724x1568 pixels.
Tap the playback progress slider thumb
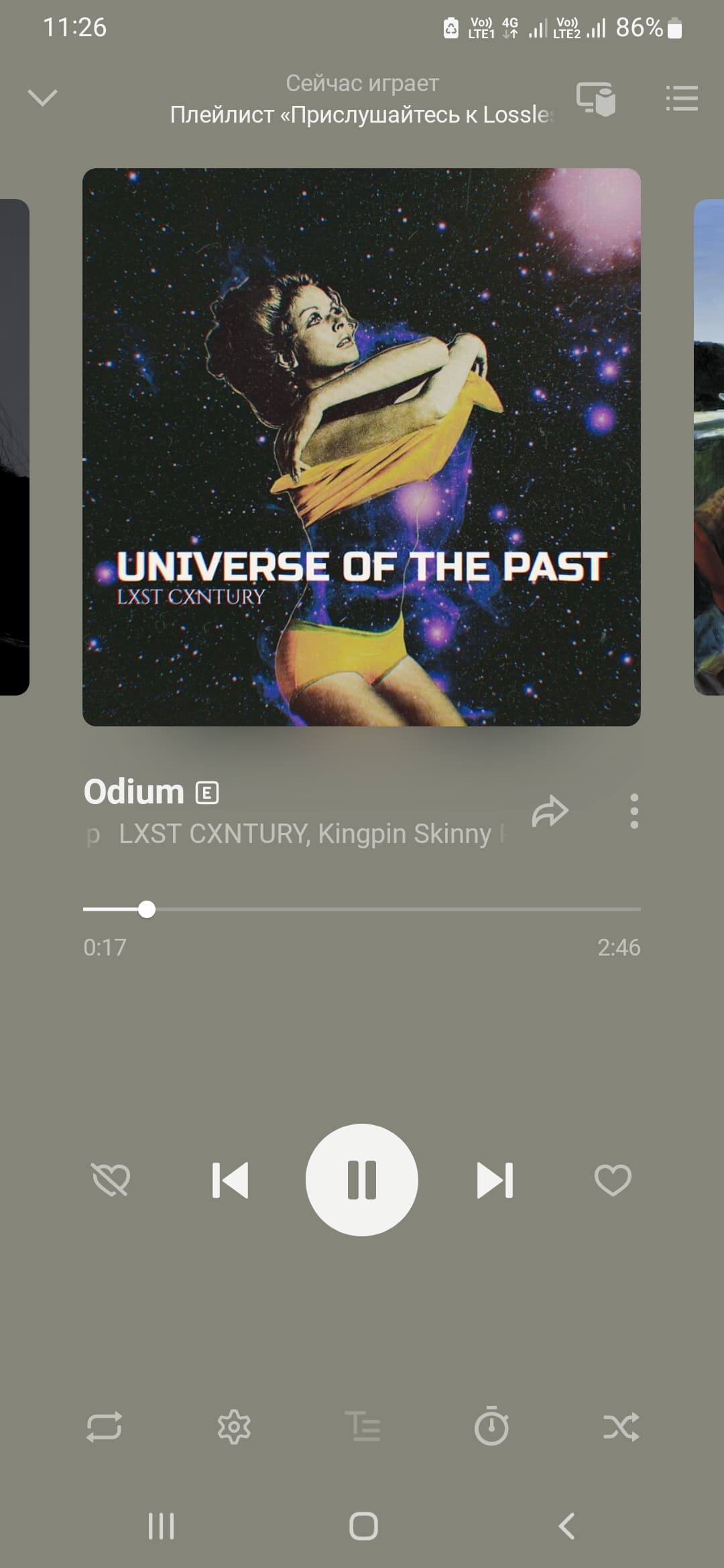[x=147, y=909]
